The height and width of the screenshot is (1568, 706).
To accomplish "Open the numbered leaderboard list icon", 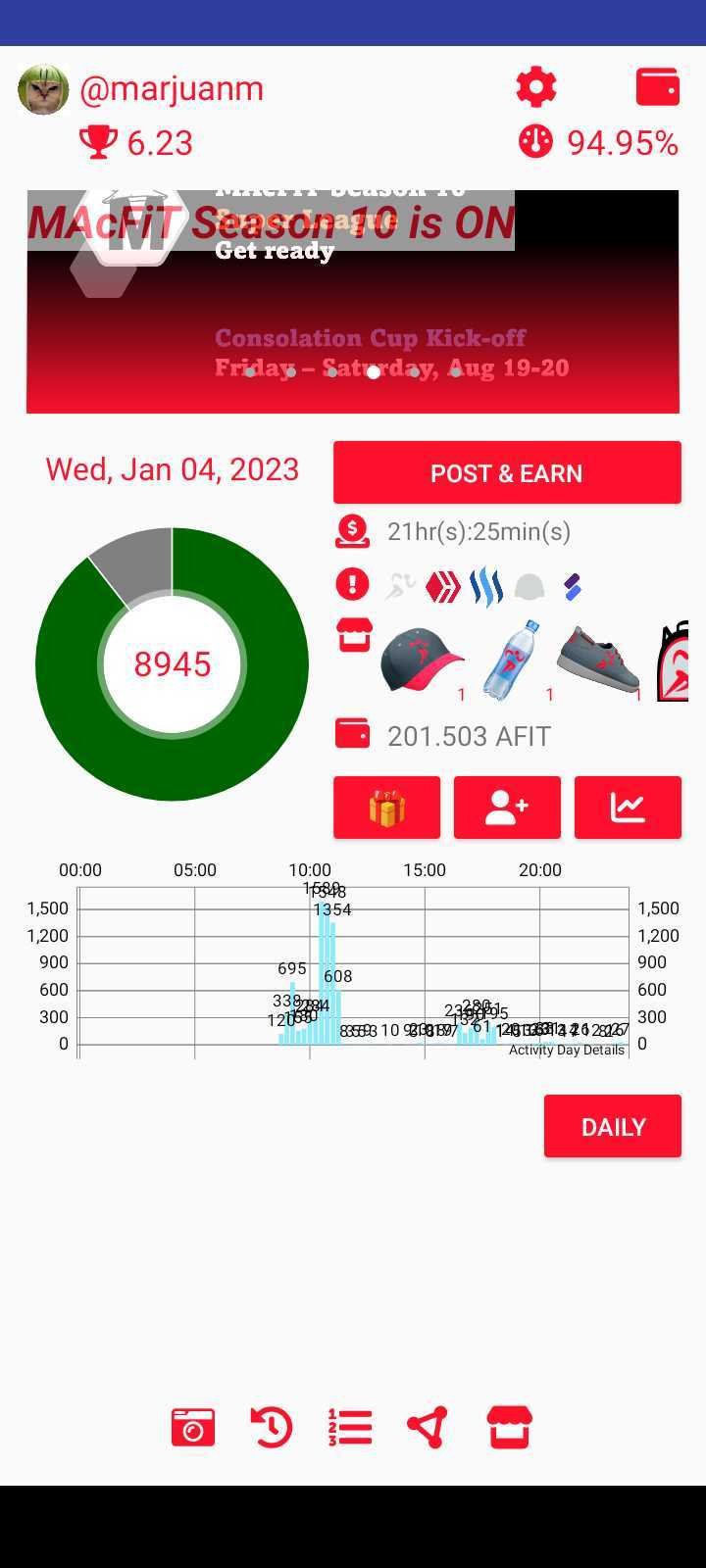I will coord(350,1428).
